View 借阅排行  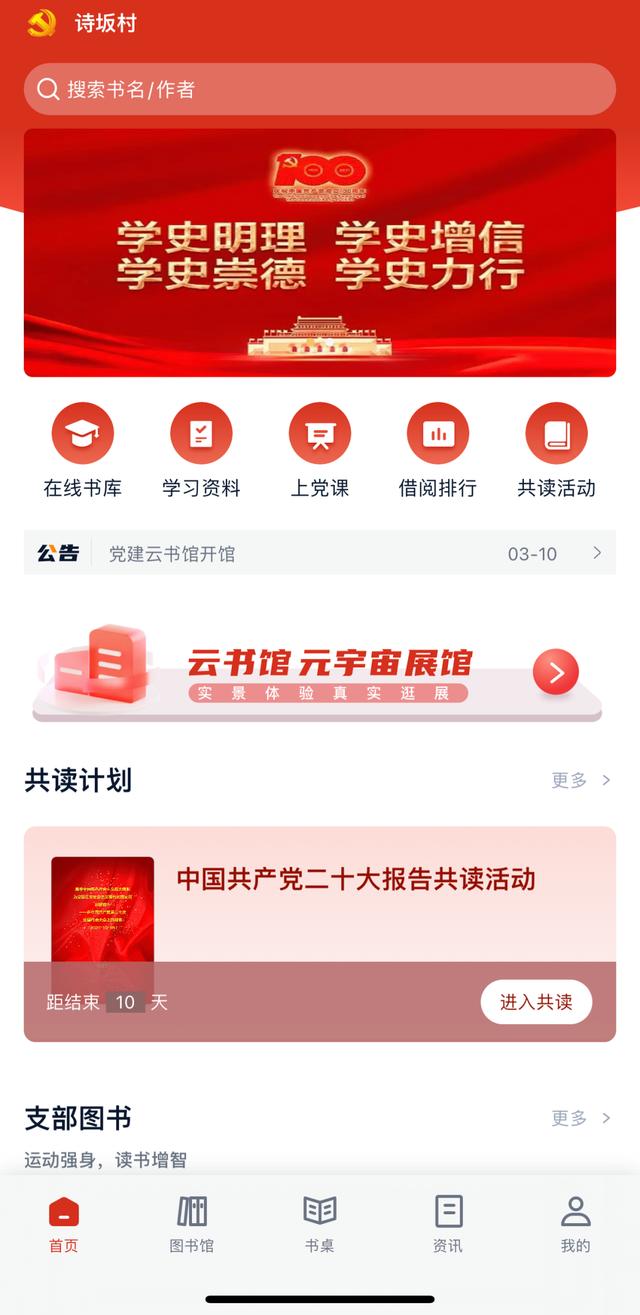click(x=438, y=449)
